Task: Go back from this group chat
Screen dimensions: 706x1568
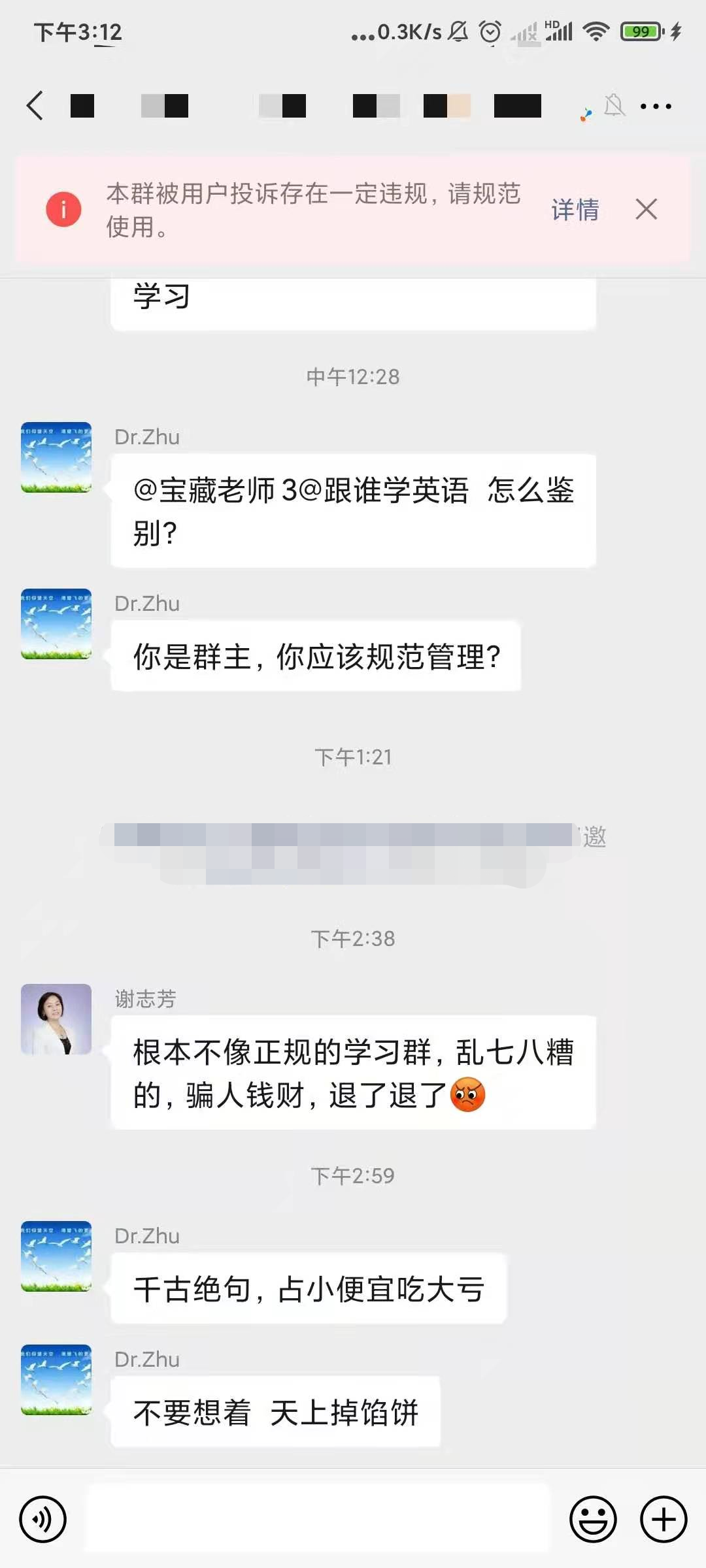Action: [x=35, y=106]
